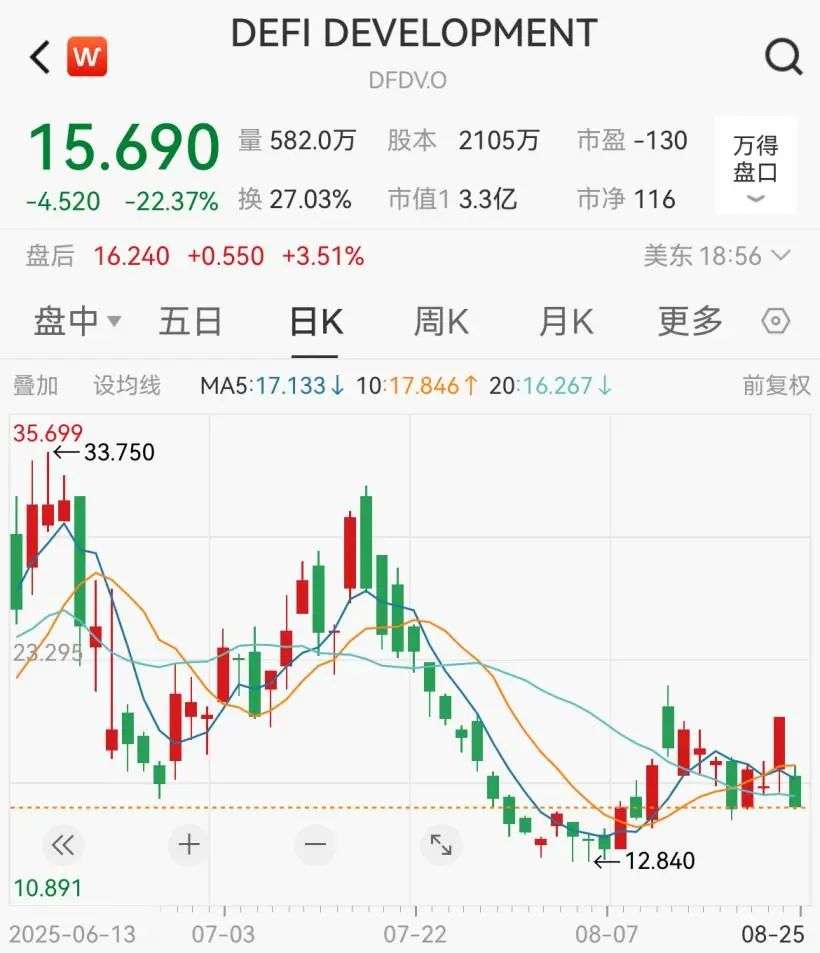This screenshot has width=820, height=953.
Task: Change the 前复权 price adjustment mode
Action: pos(776,386)
